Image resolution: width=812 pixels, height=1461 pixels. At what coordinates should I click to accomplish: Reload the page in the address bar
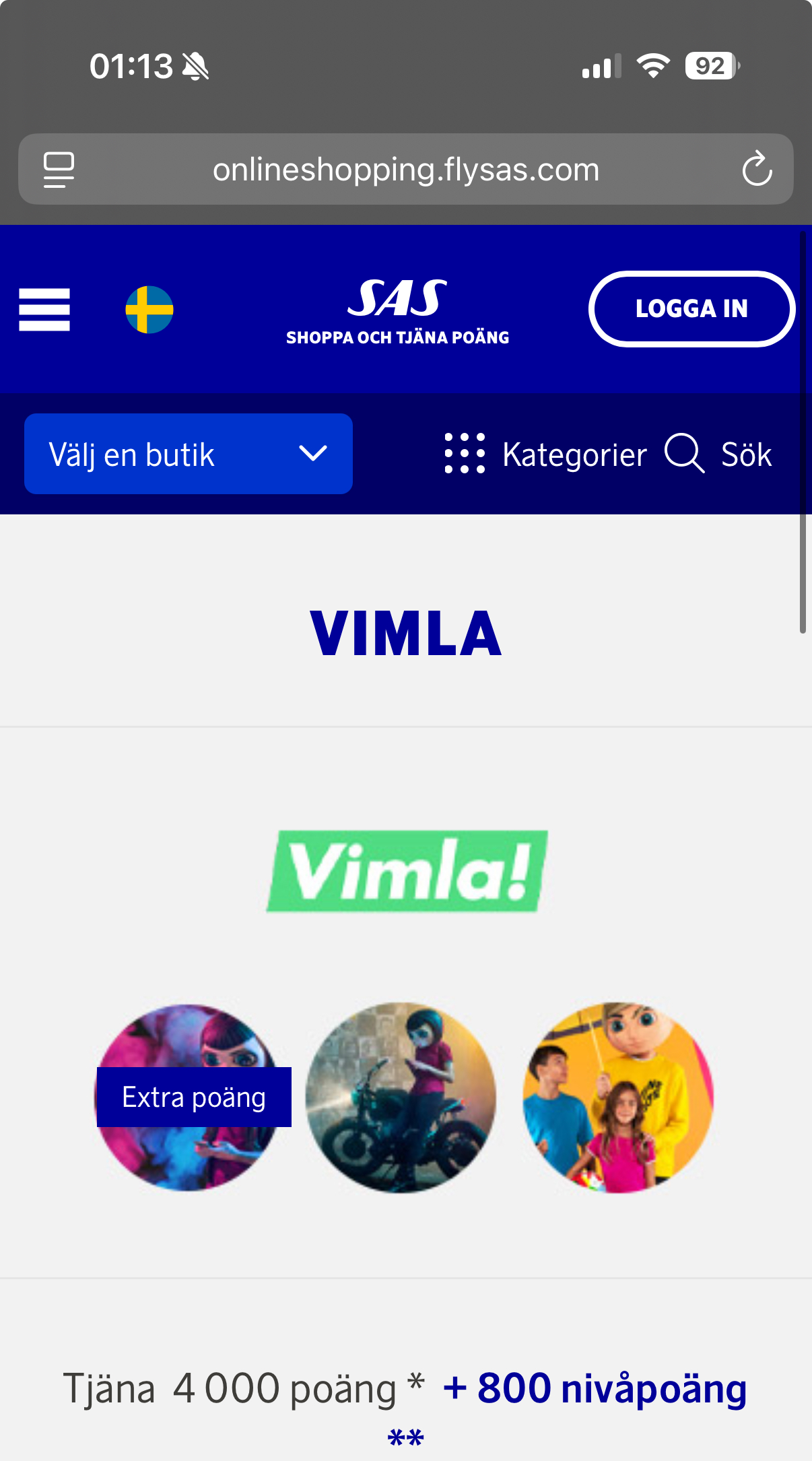757,169
